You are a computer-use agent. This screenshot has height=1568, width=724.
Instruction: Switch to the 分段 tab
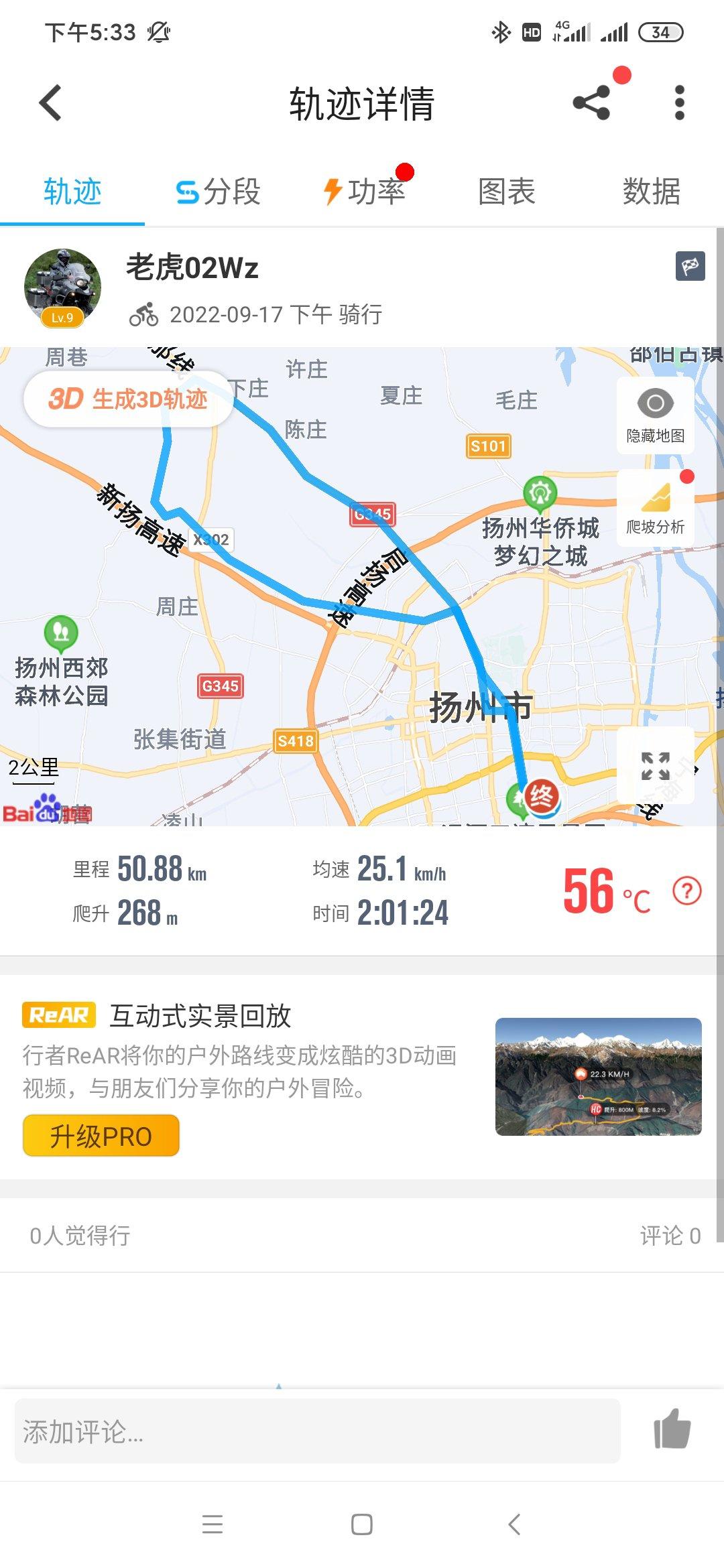(x=218, y=192)
